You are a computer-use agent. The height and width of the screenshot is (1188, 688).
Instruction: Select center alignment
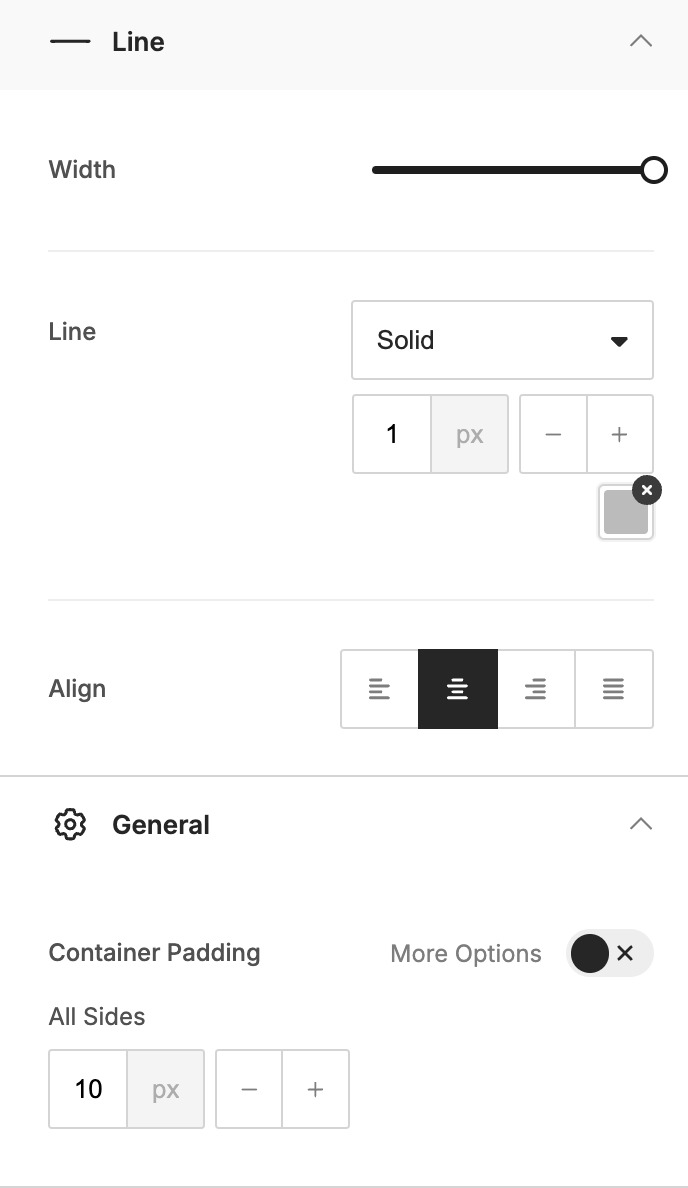(x=458, y=689)
